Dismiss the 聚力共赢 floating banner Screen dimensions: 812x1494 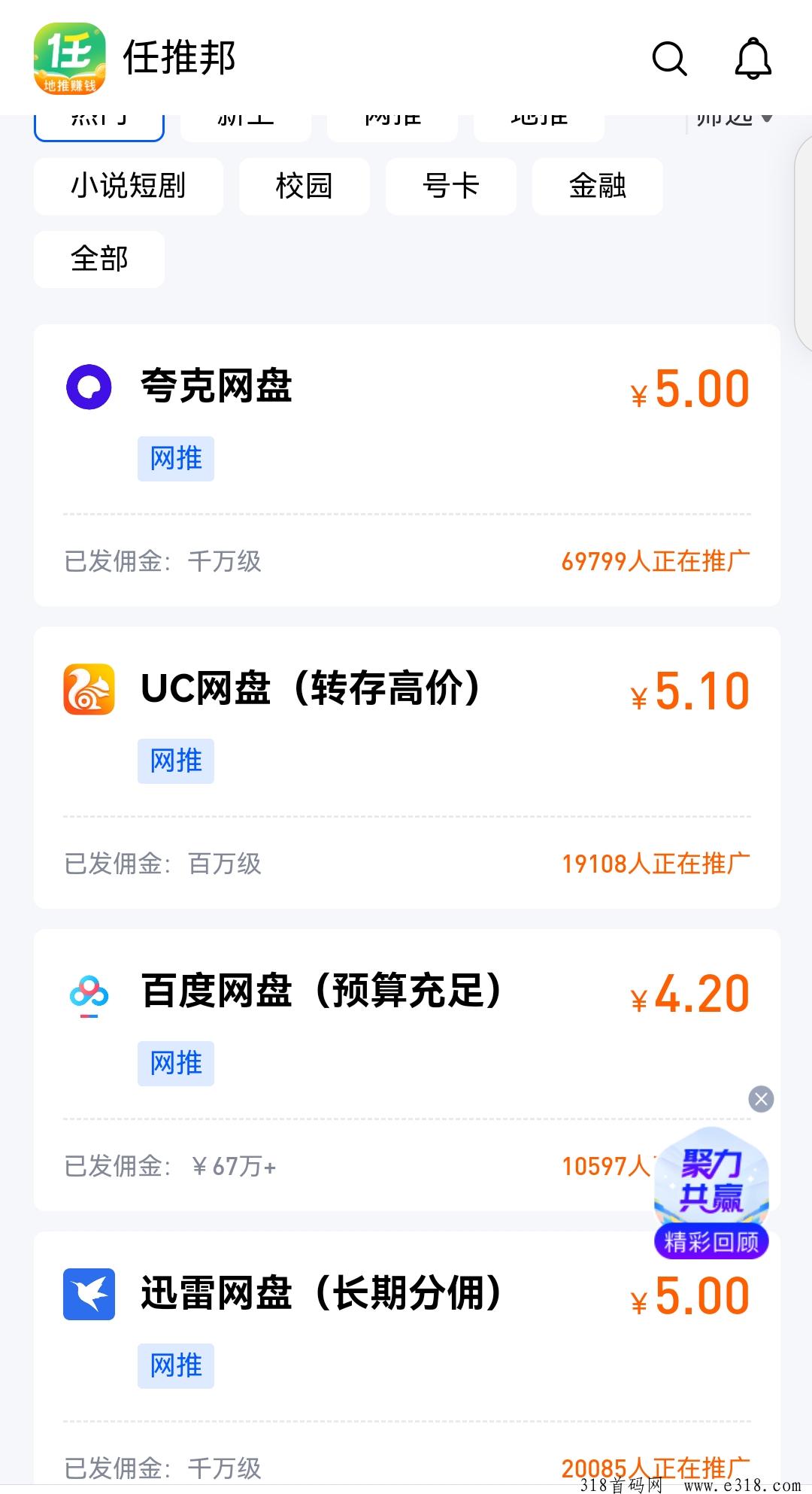761,1099
